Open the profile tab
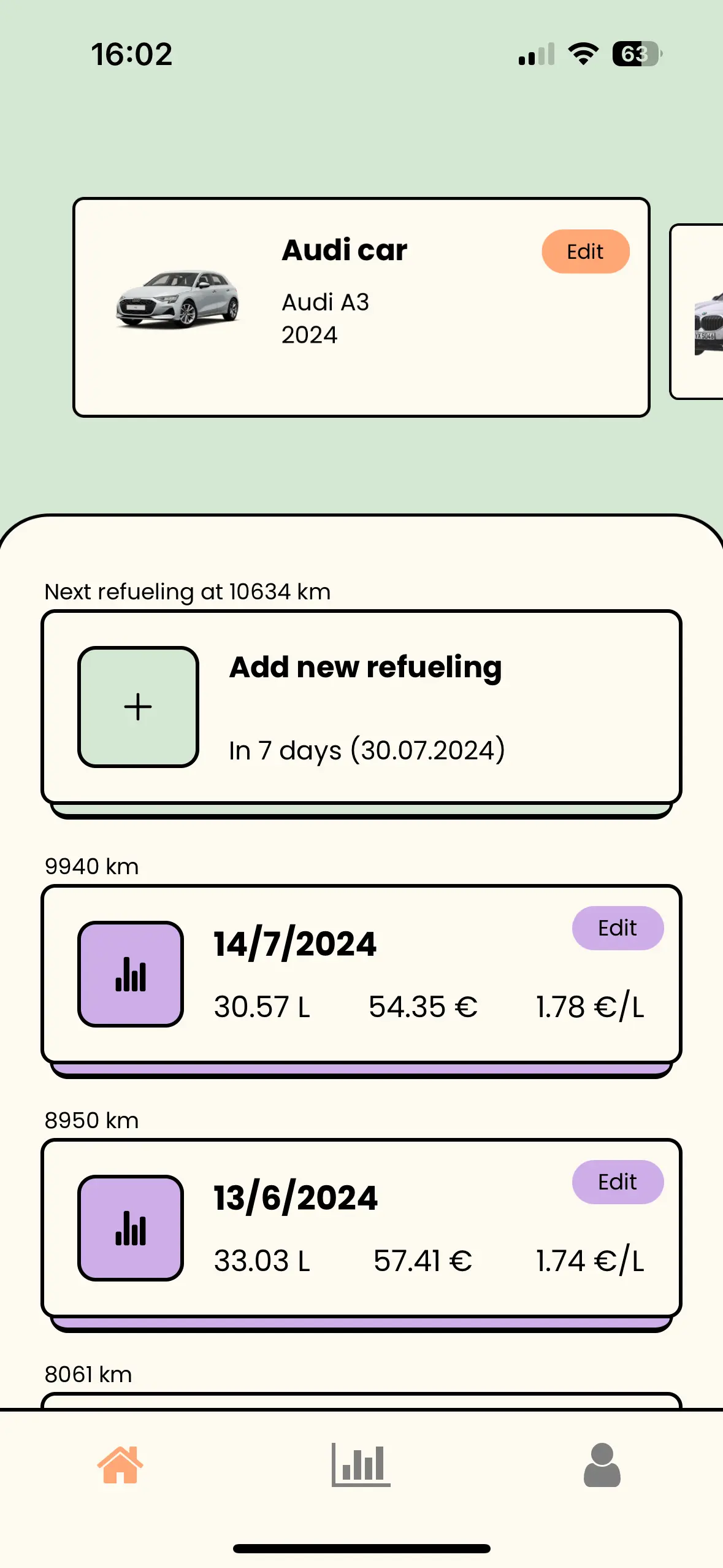The width and height of the screenshot is (723, 1568). click(602, 1464)
